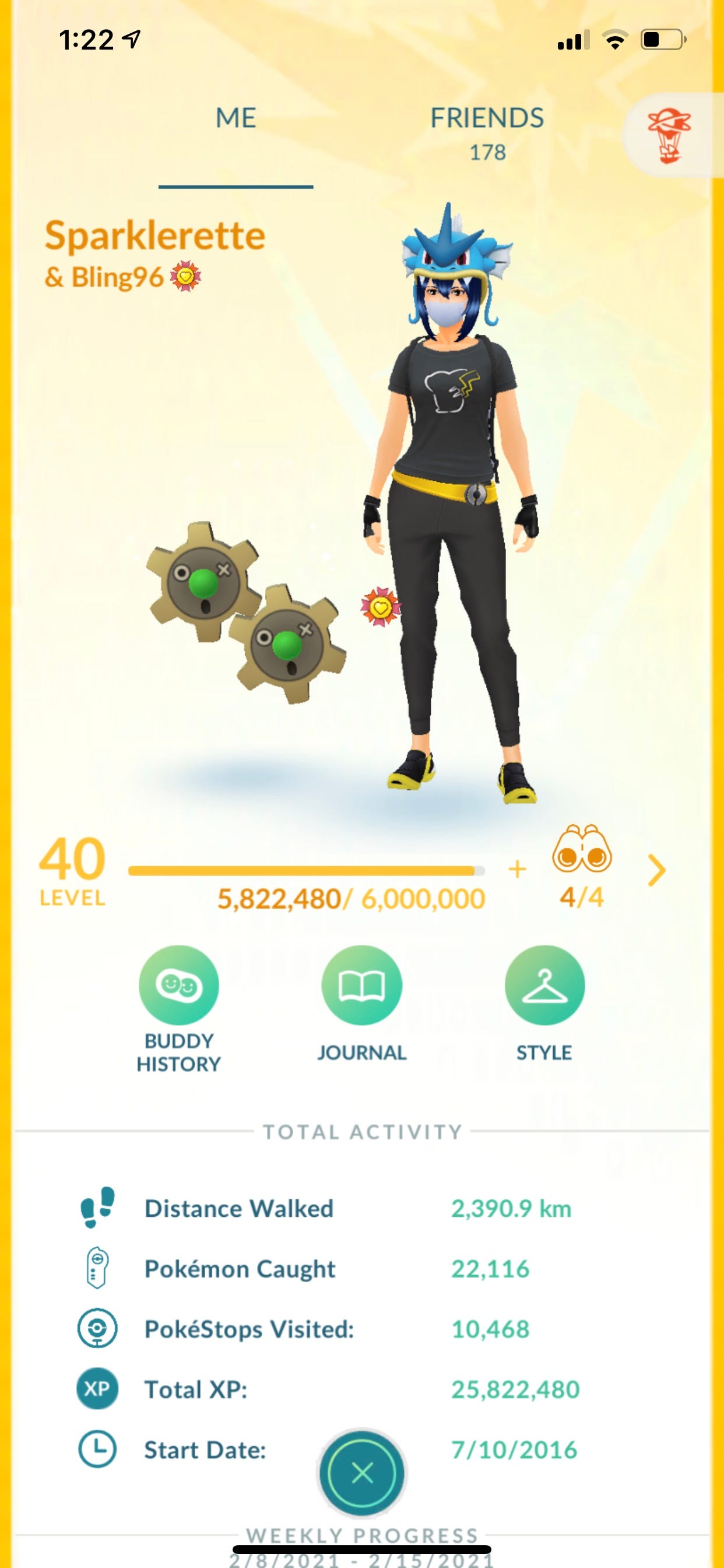Tap the level progress arrow chevron
The height and width of the screenshot is (1568, 724).
(x=656, y=870)
